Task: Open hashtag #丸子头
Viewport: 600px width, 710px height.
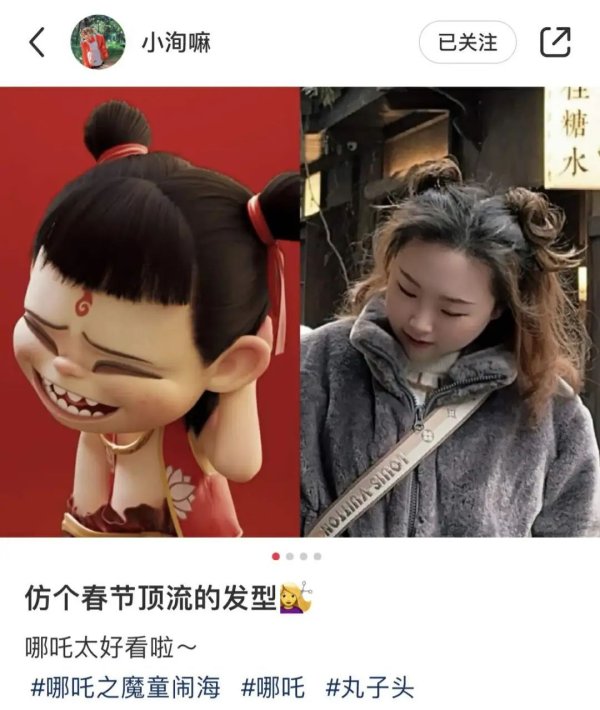Action: (369, 688)
